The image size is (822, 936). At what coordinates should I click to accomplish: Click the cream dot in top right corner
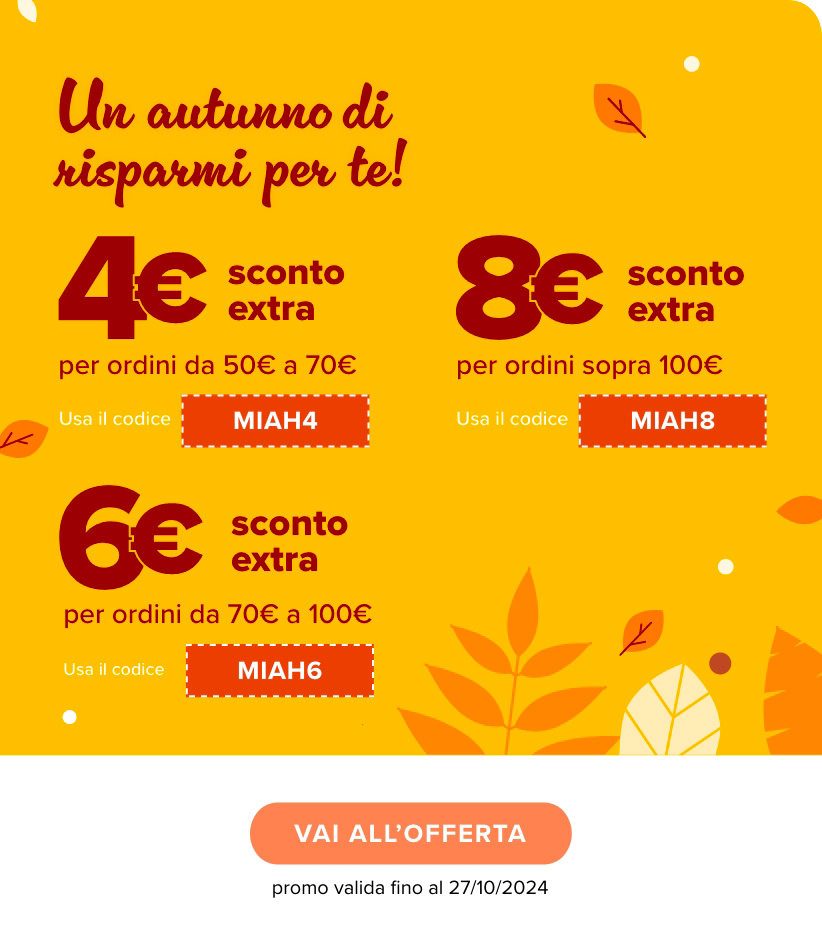[x=691, y=63]
